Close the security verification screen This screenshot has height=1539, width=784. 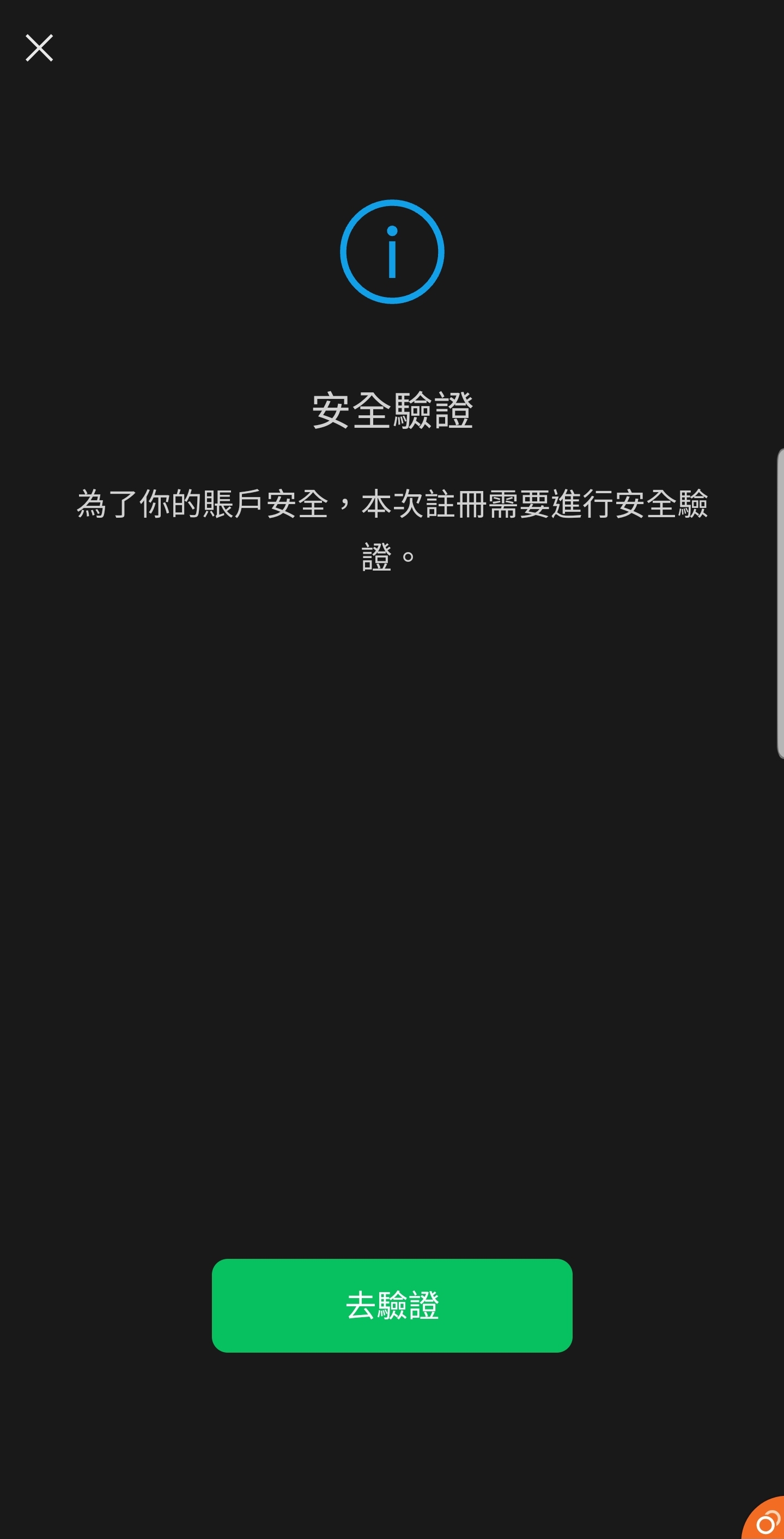click(39, 48)
